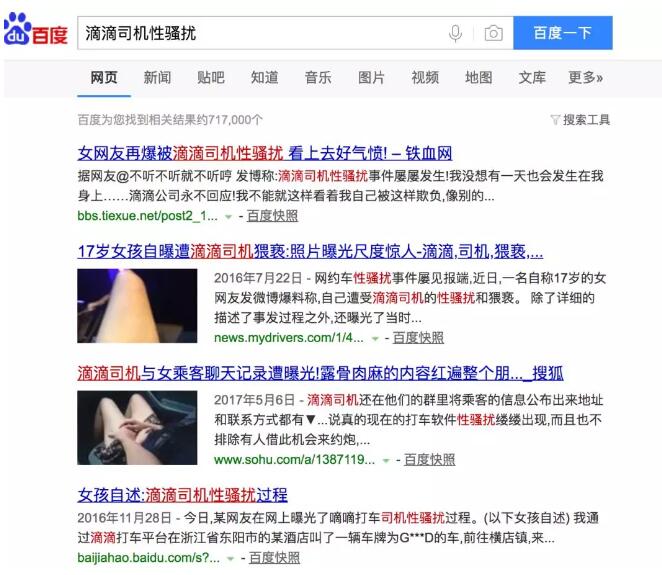Open the 搜狐 result about 聊天记录遭曝光

[x=320, y=373]
